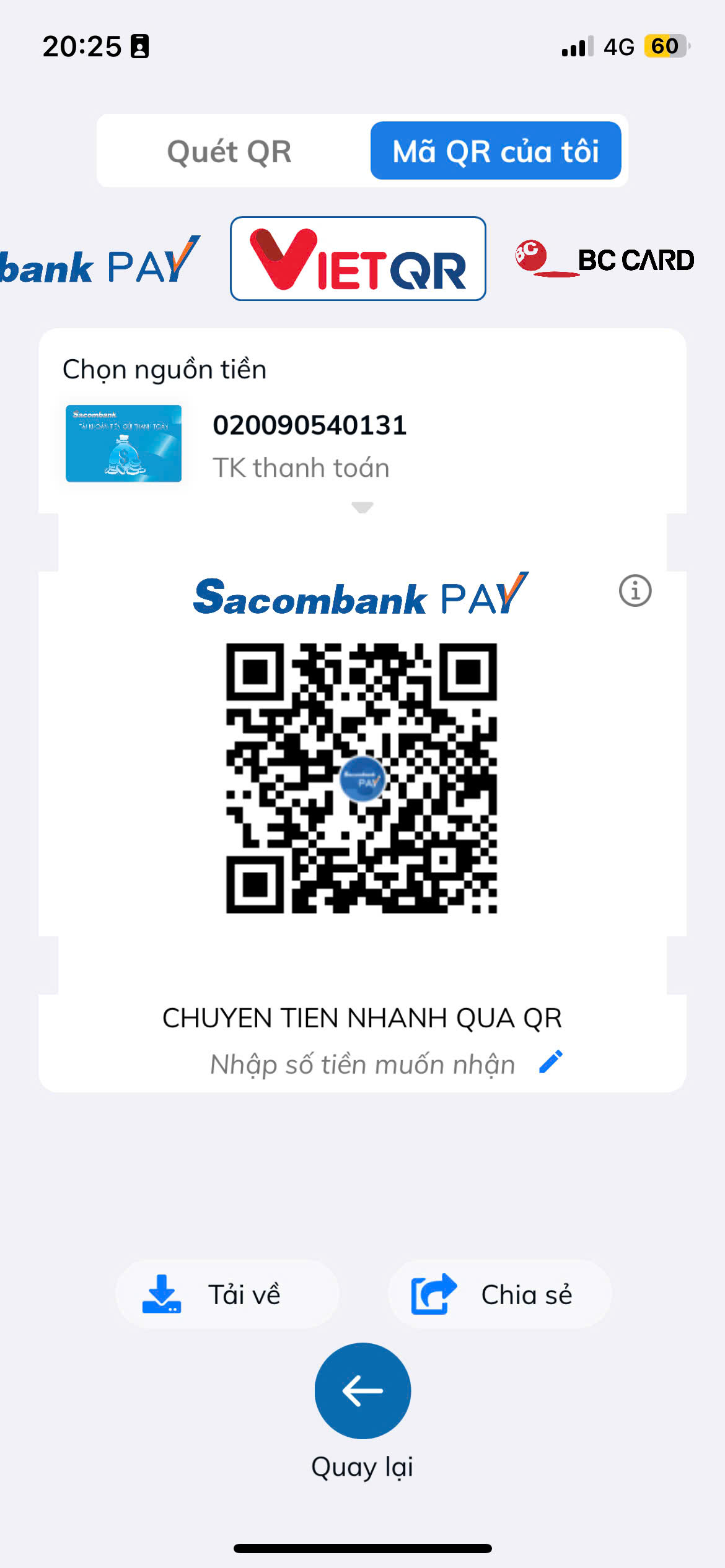Select the BC Card QR option

click(605, 259)
